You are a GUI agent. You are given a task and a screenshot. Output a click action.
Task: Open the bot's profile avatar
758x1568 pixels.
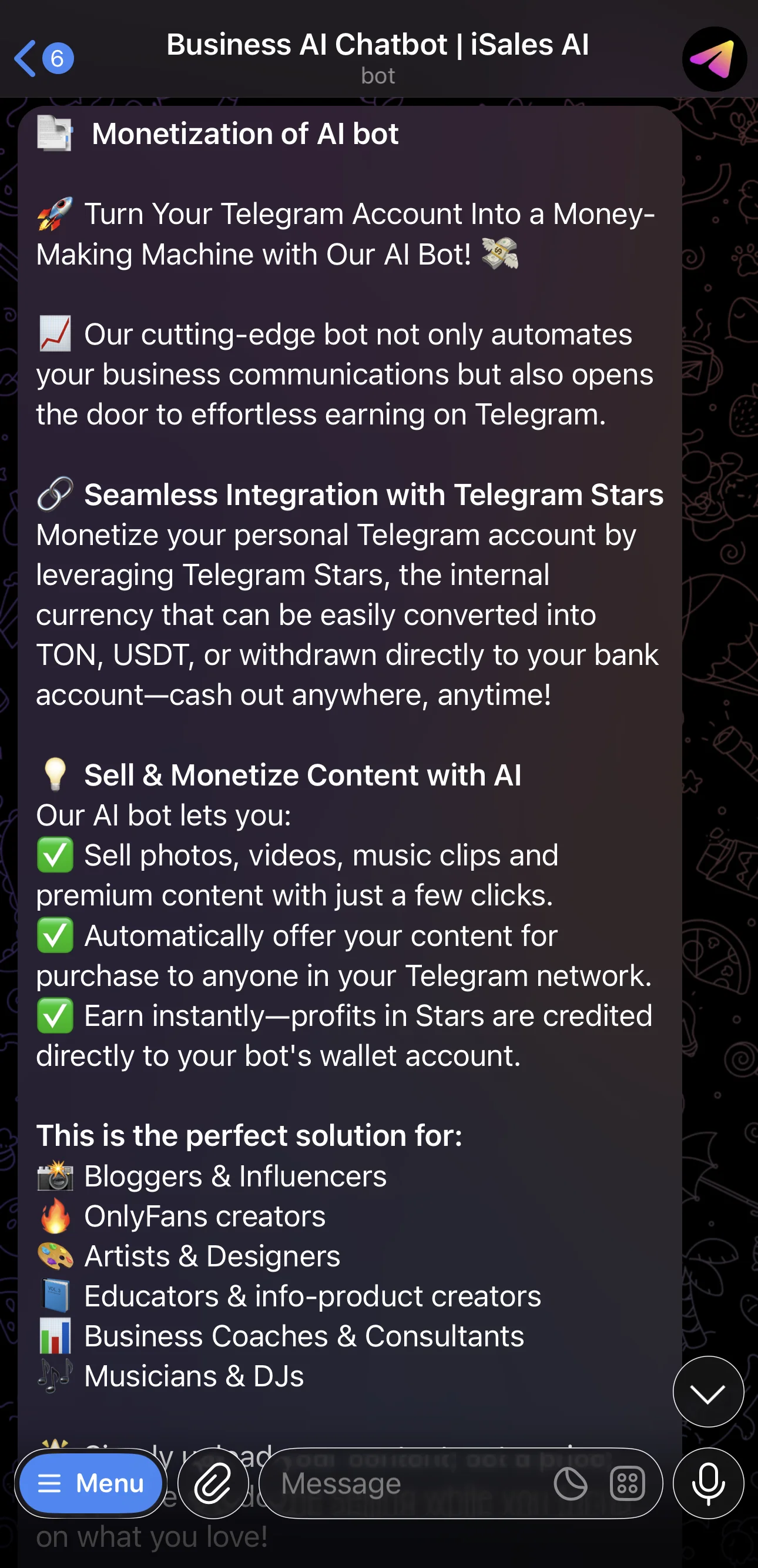pos(714,59)
